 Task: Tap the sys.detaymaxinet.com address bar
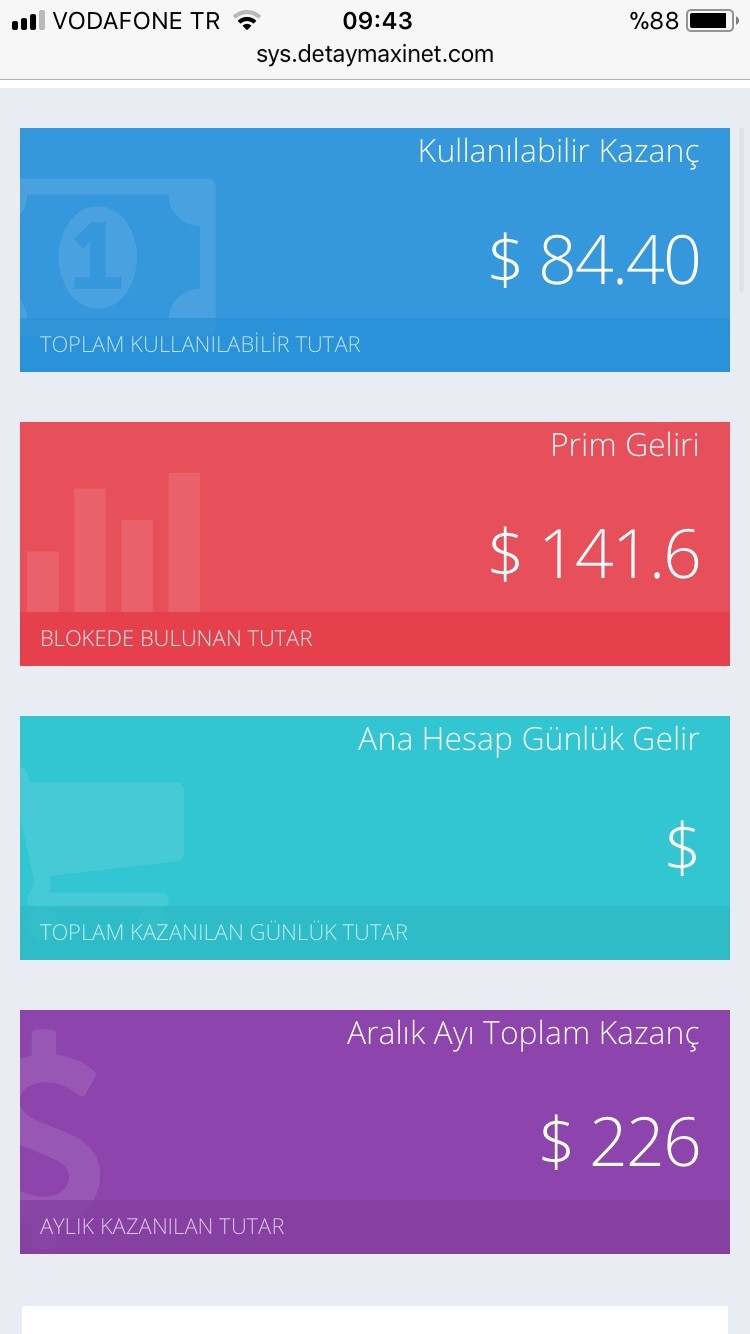[x=375, y=54]
